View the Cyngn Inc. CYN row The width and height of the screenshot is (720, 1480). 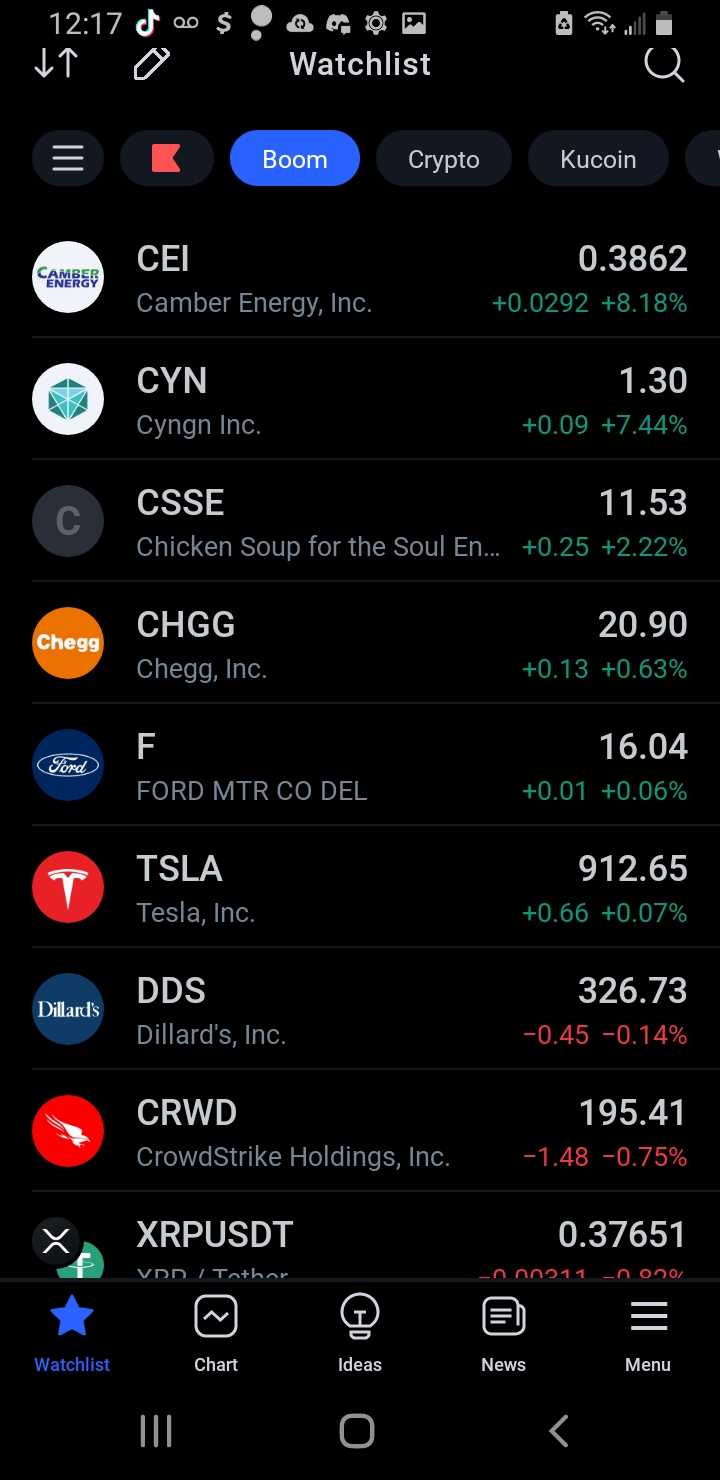[360, 400]
